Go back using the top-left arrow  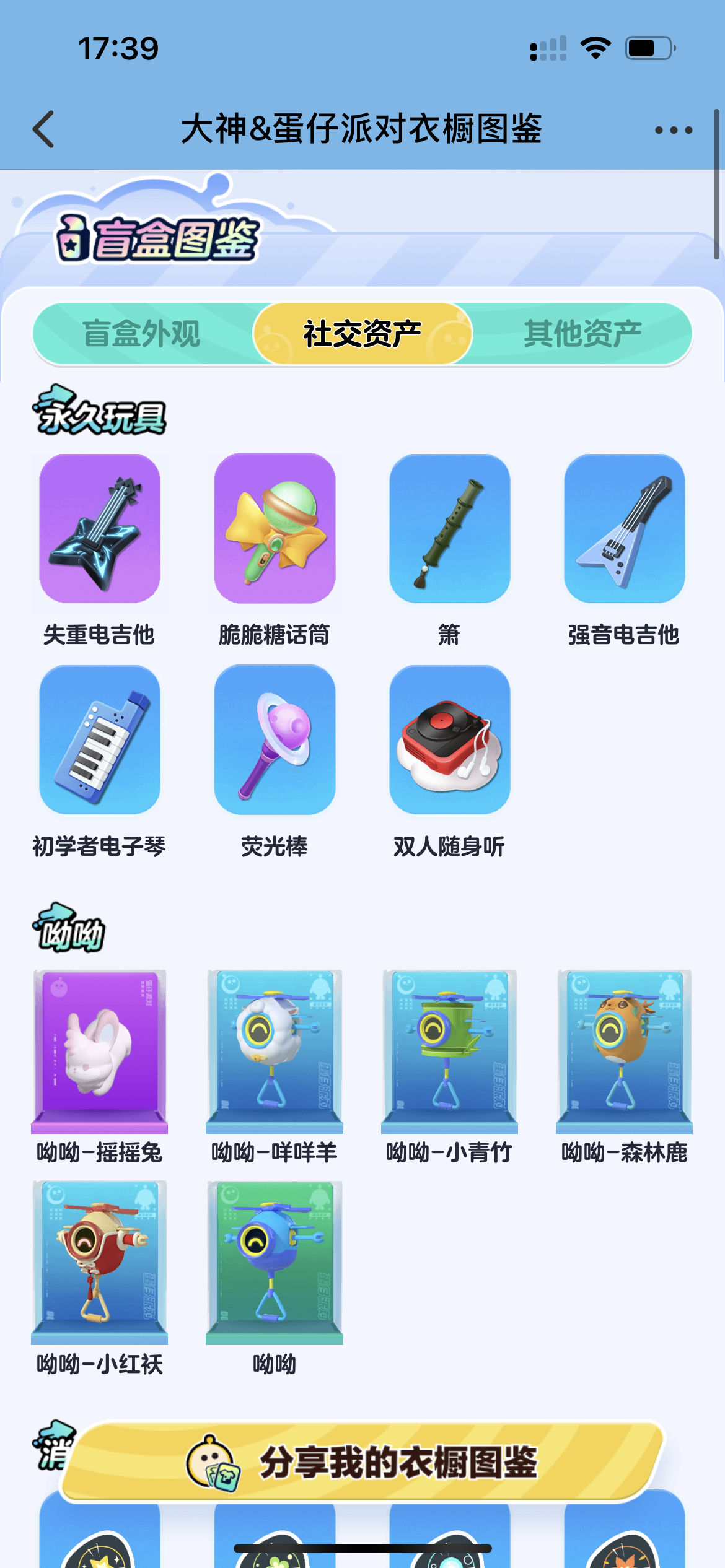[x=43, y=129]
